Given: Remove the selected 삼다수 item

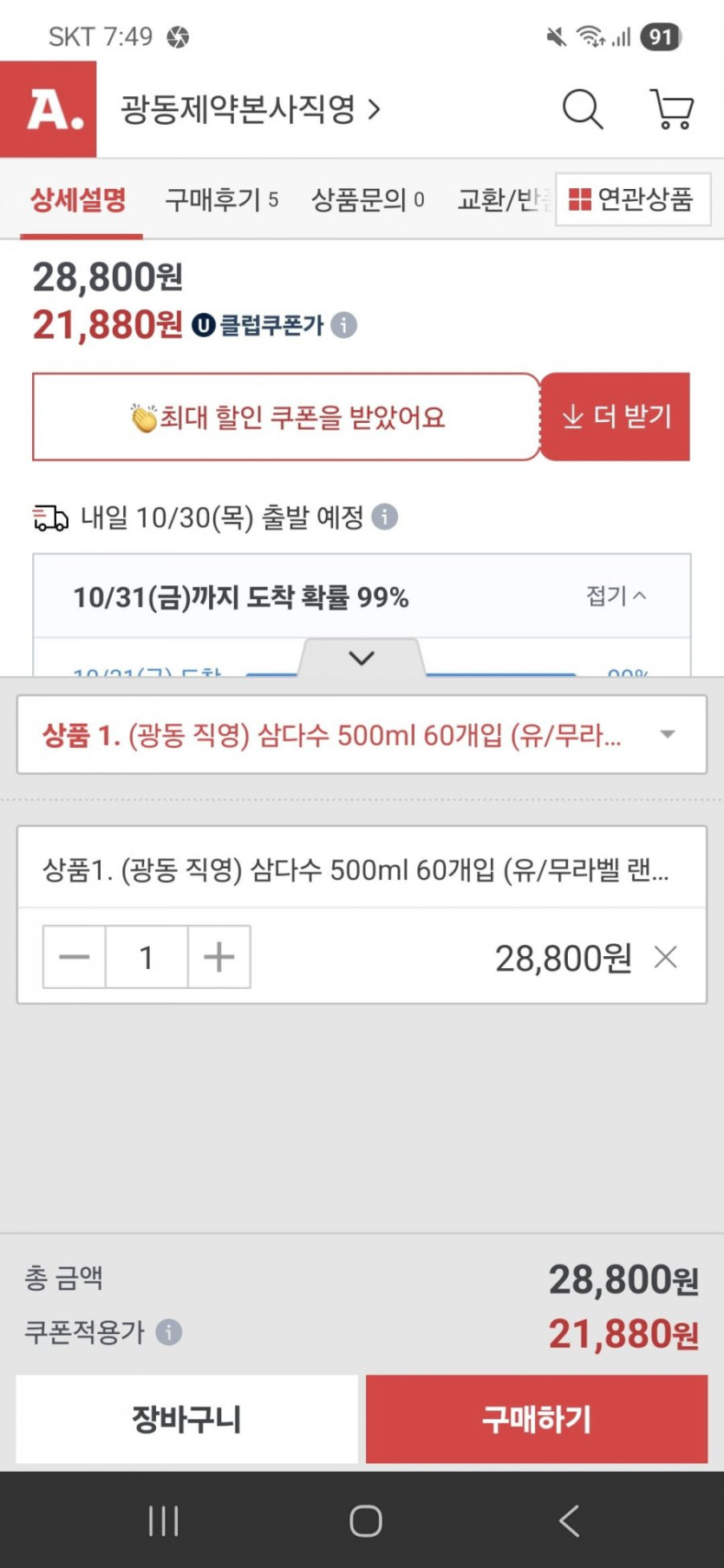Looking at the screenshot, I should [x=665, y=957].
